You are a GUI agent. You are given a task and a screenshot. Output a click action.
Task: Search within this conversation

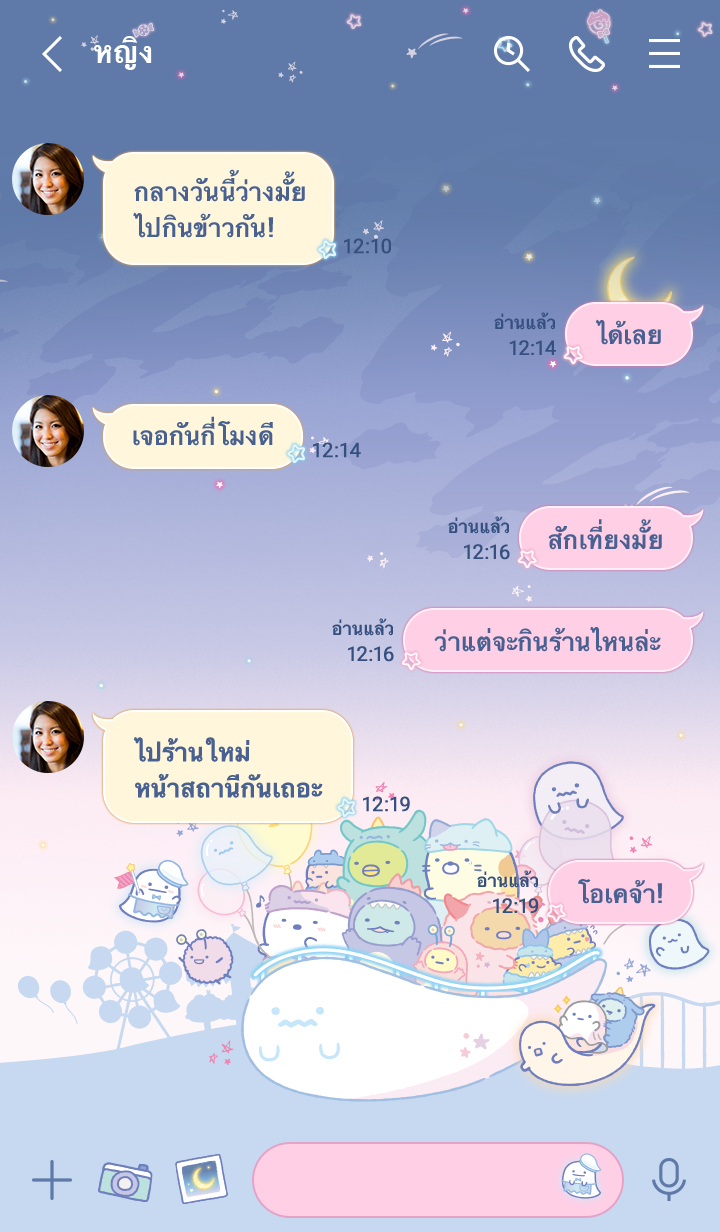[x=511, y=54]
